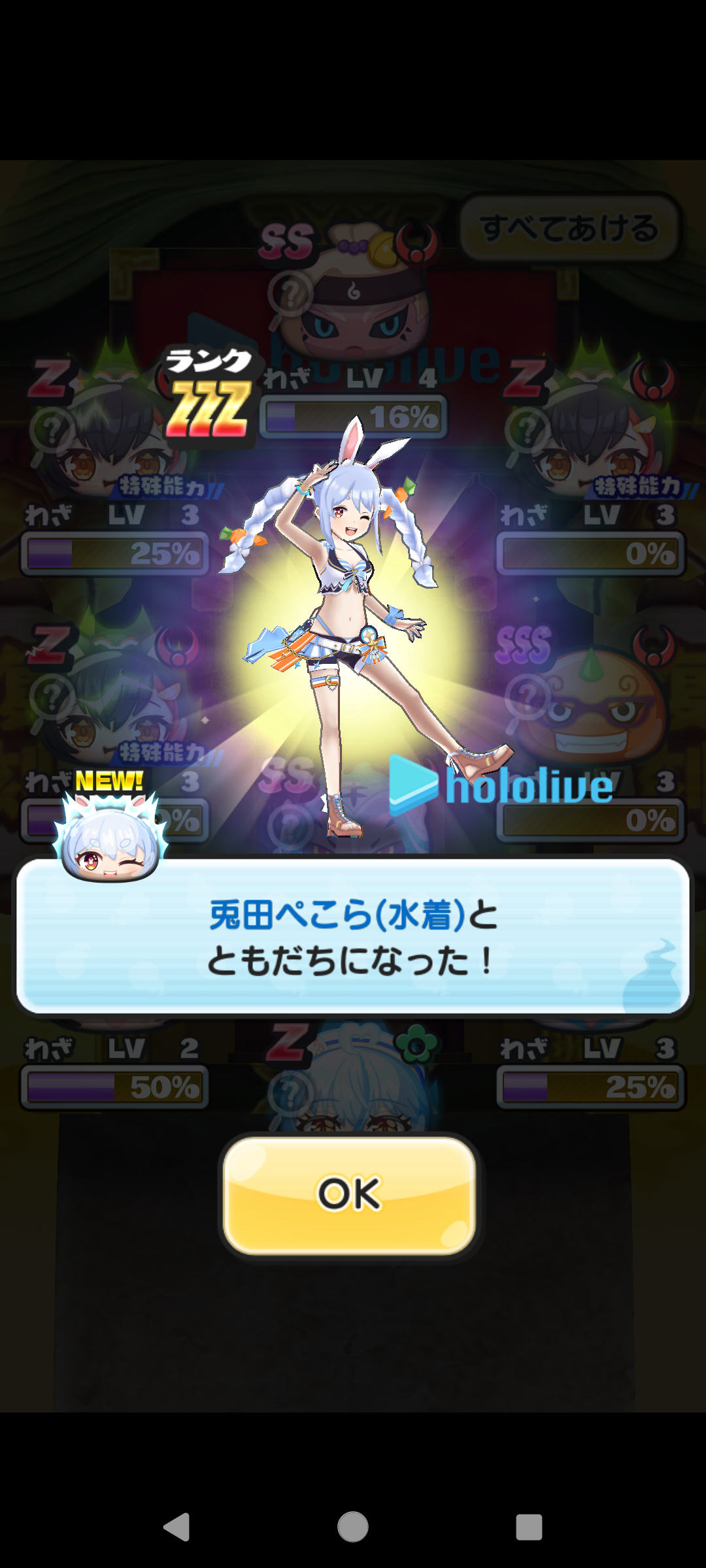The image size is (706, 1568).
Task: Return to the Android home screen
Action: 353,1527
